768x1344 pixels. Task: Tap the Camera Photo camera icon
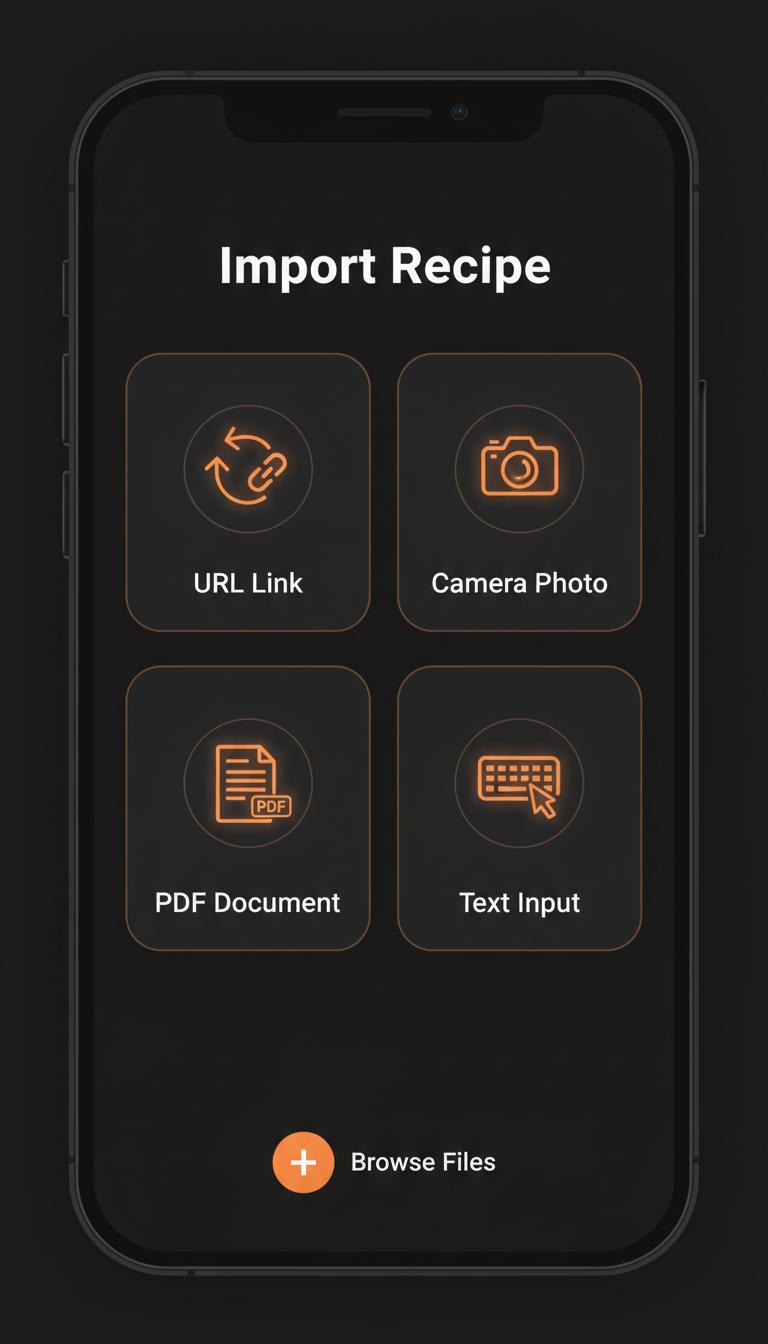(518, 467)
